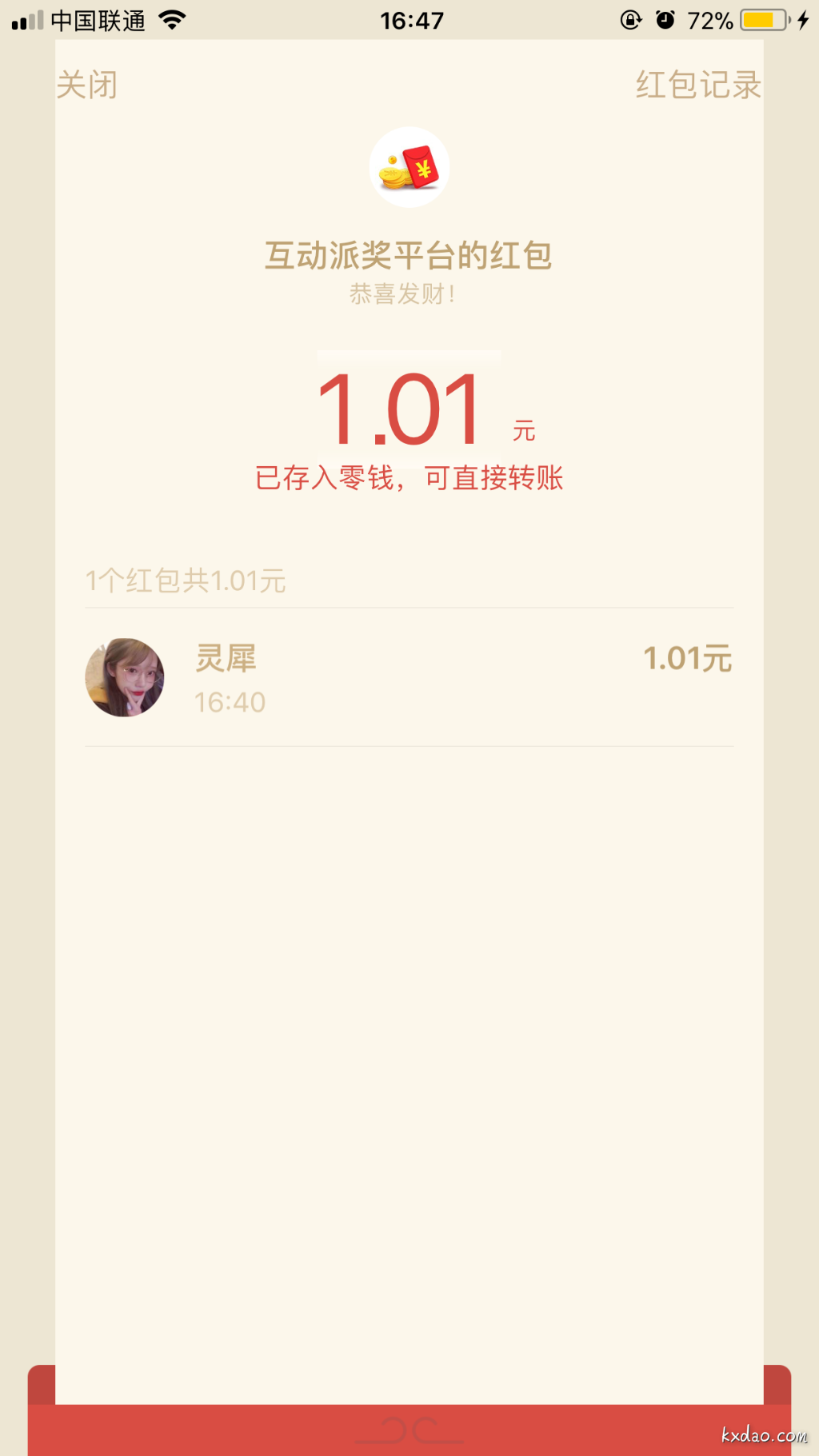The height and width of the screenshot is (1456, 819).
Task: Open the red packet coin icon at top
Action: pos(409,167)
